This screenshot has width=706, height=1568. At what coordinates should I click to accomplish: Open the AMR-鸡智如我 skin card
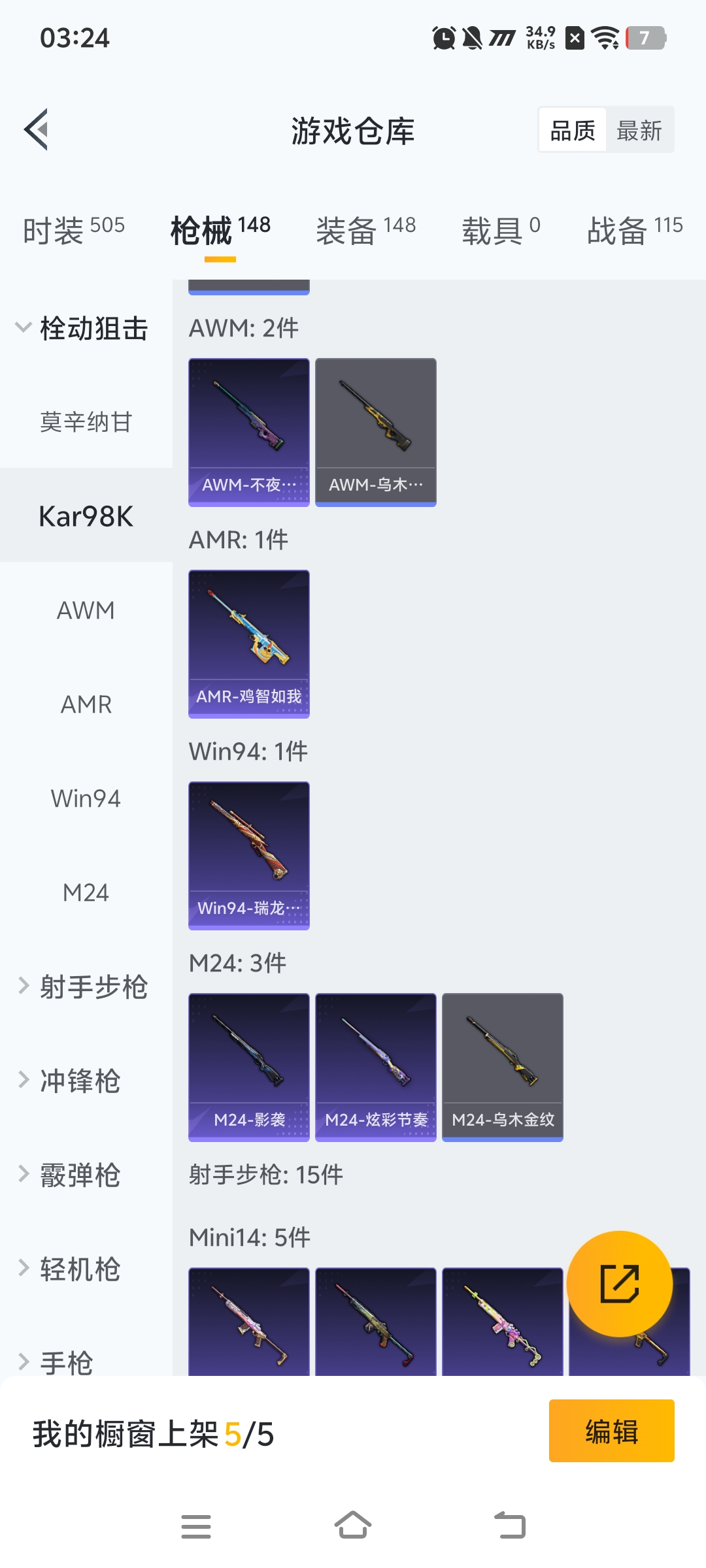point(249,644)
